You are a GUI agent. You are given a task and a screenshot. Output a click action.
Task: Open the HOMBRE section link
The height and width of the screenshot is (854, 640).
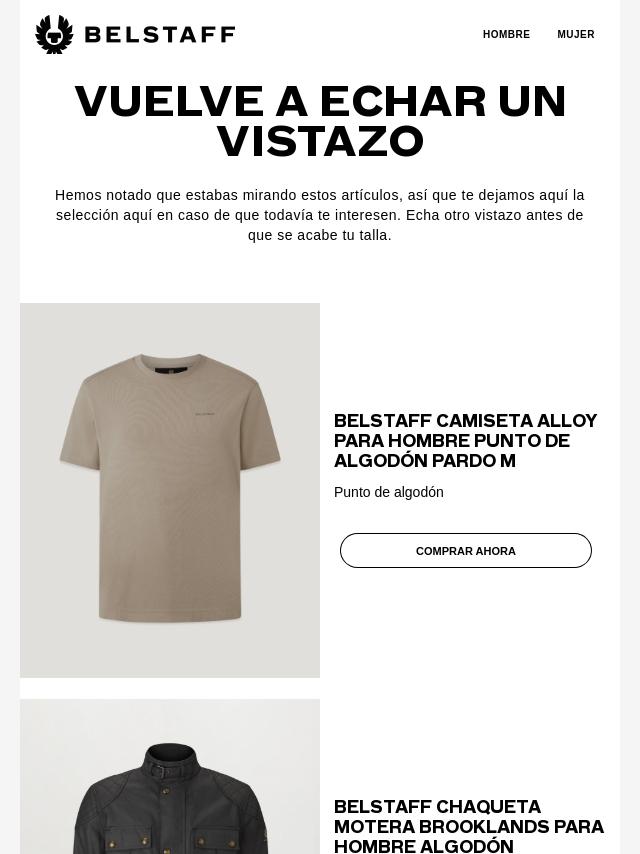click(x=506, y=35)
